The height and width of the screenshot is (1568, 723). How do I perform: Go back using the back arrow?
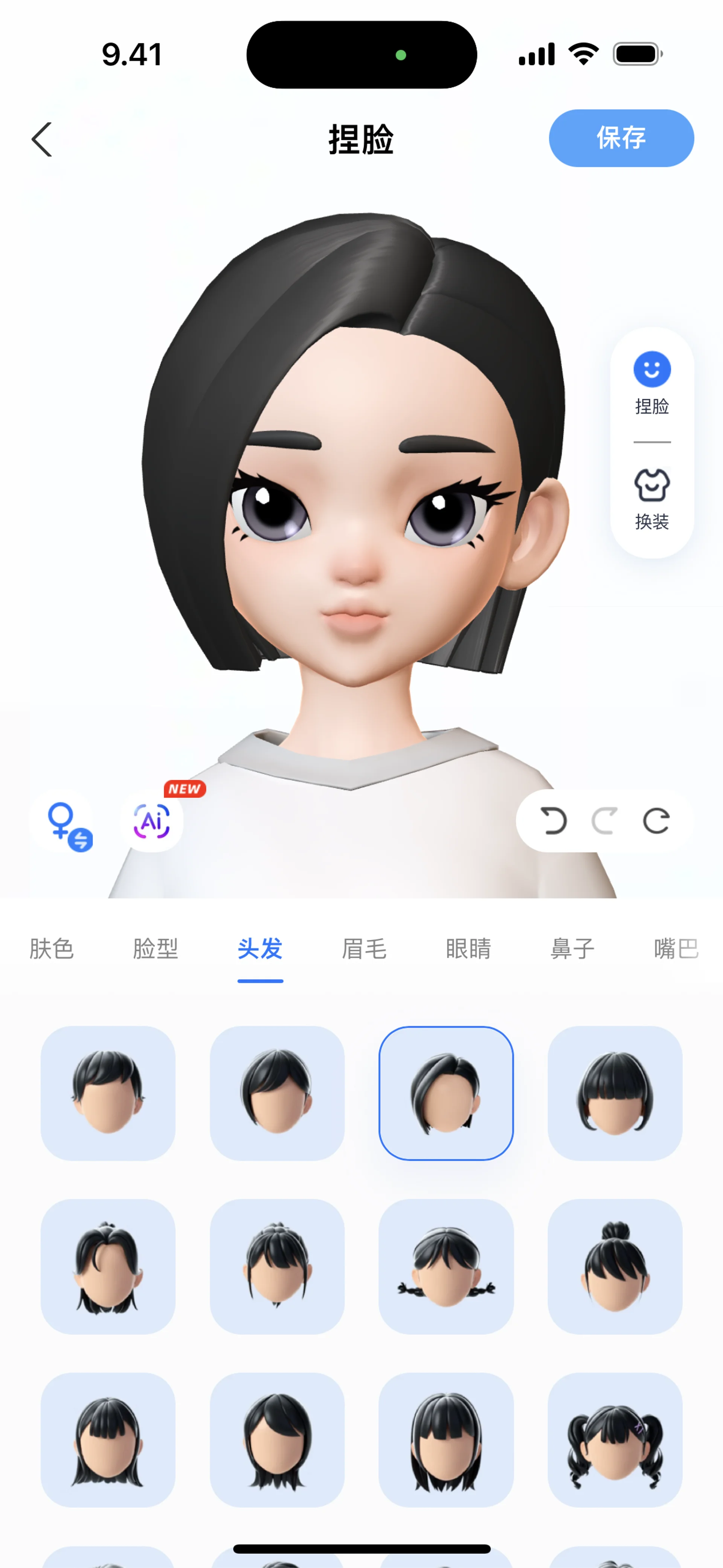click(41, 139)
